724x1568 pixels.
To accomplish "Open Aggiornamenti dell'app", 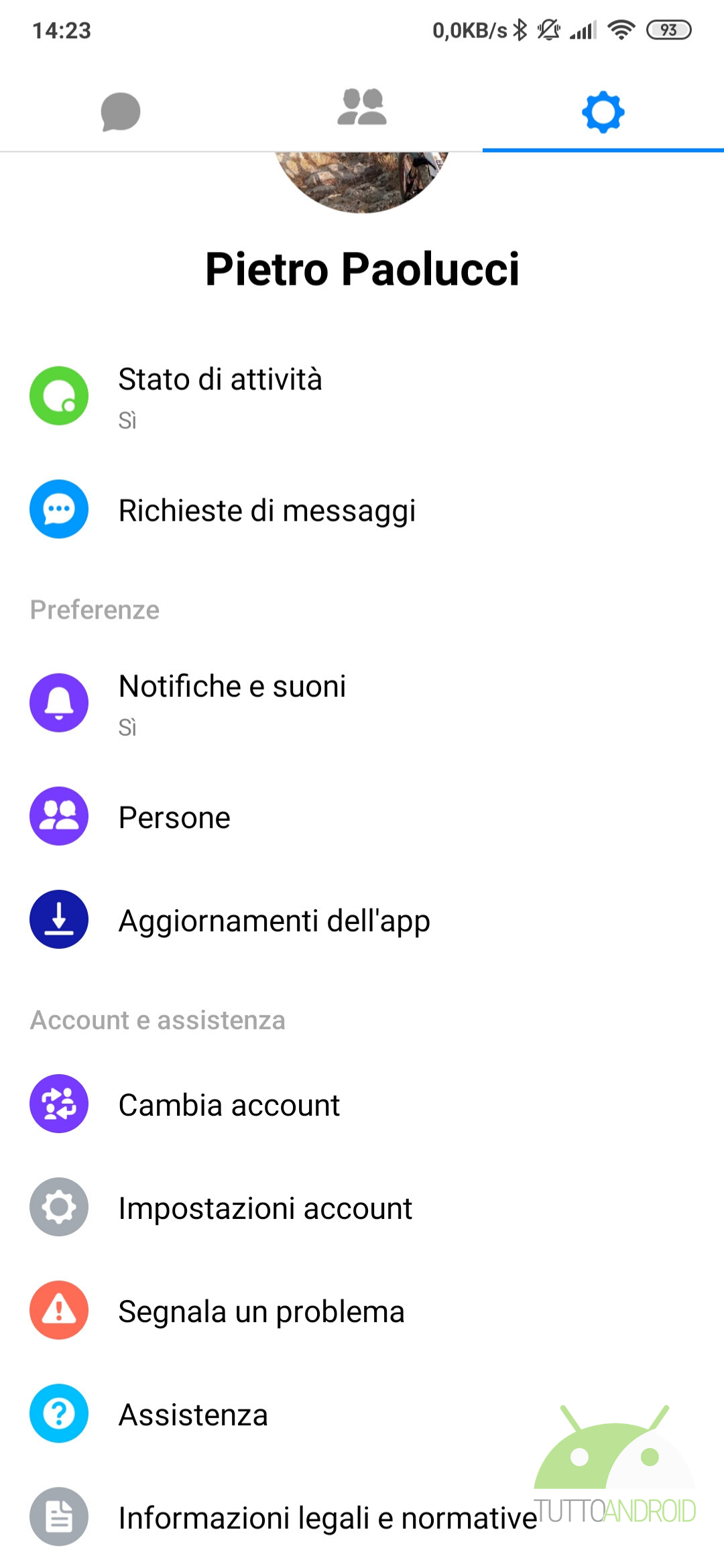I will tap(274, 921).
